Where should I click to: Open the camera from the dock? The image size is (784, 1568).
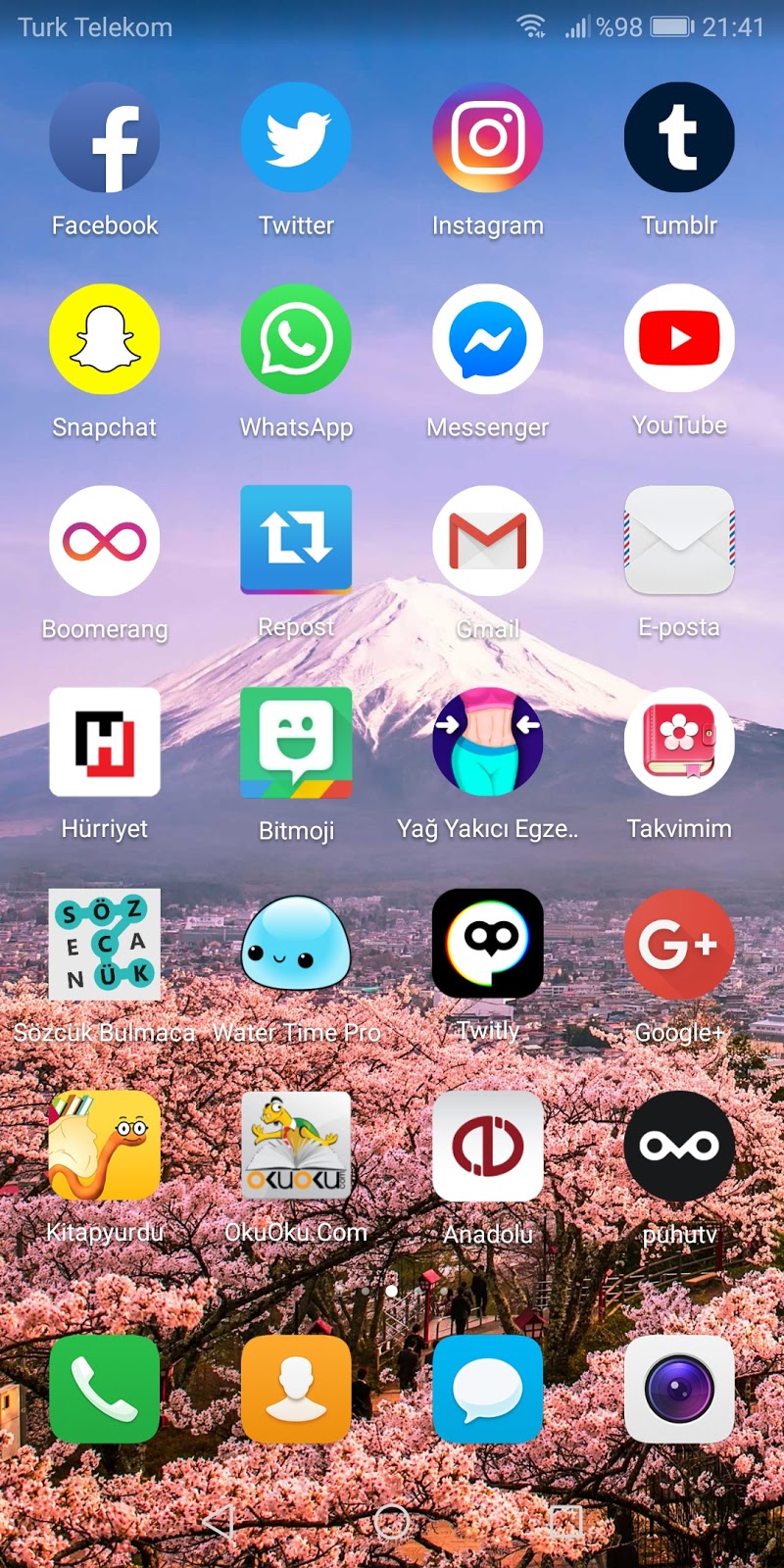(679, 1389)
